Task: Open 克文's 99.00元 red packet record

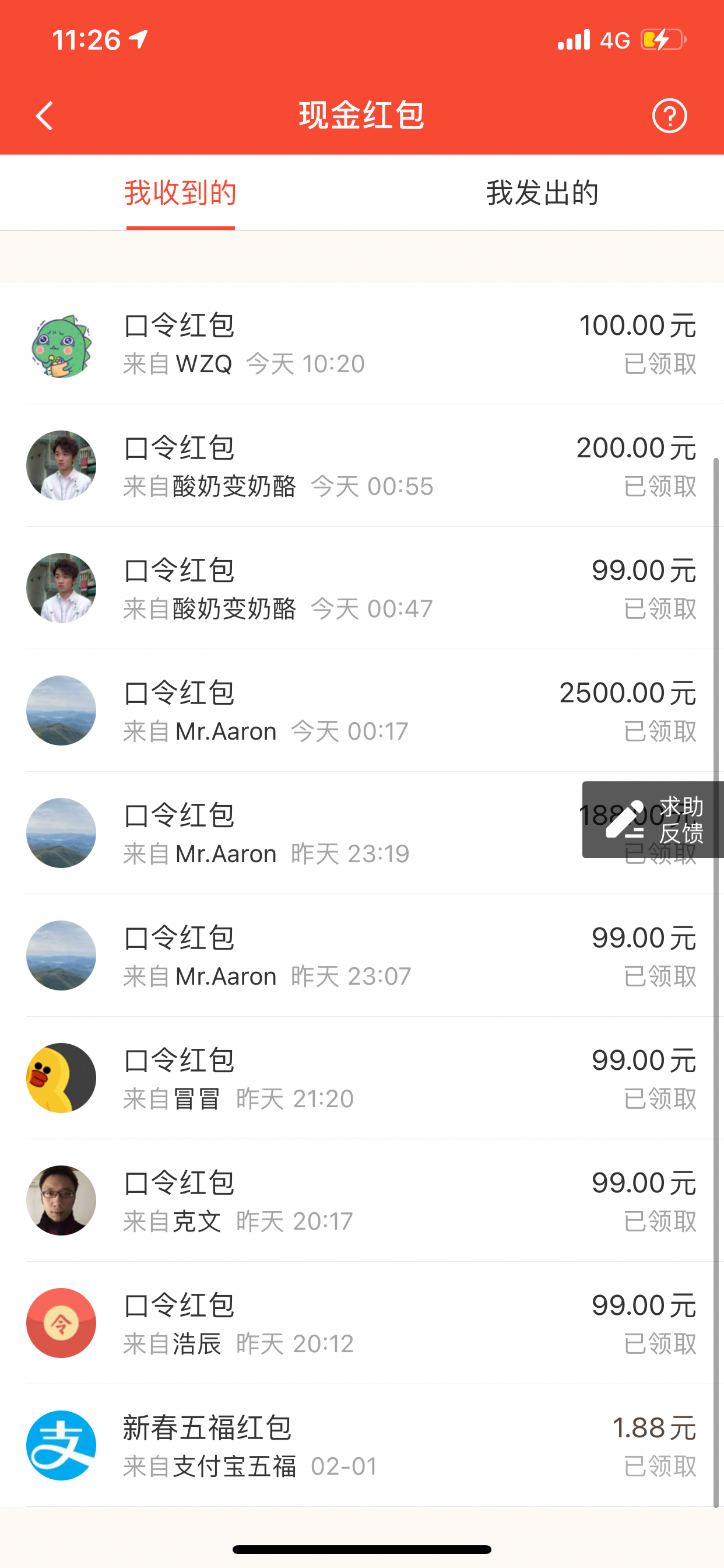Action: pyautogui.click(x=362, y=1200)
